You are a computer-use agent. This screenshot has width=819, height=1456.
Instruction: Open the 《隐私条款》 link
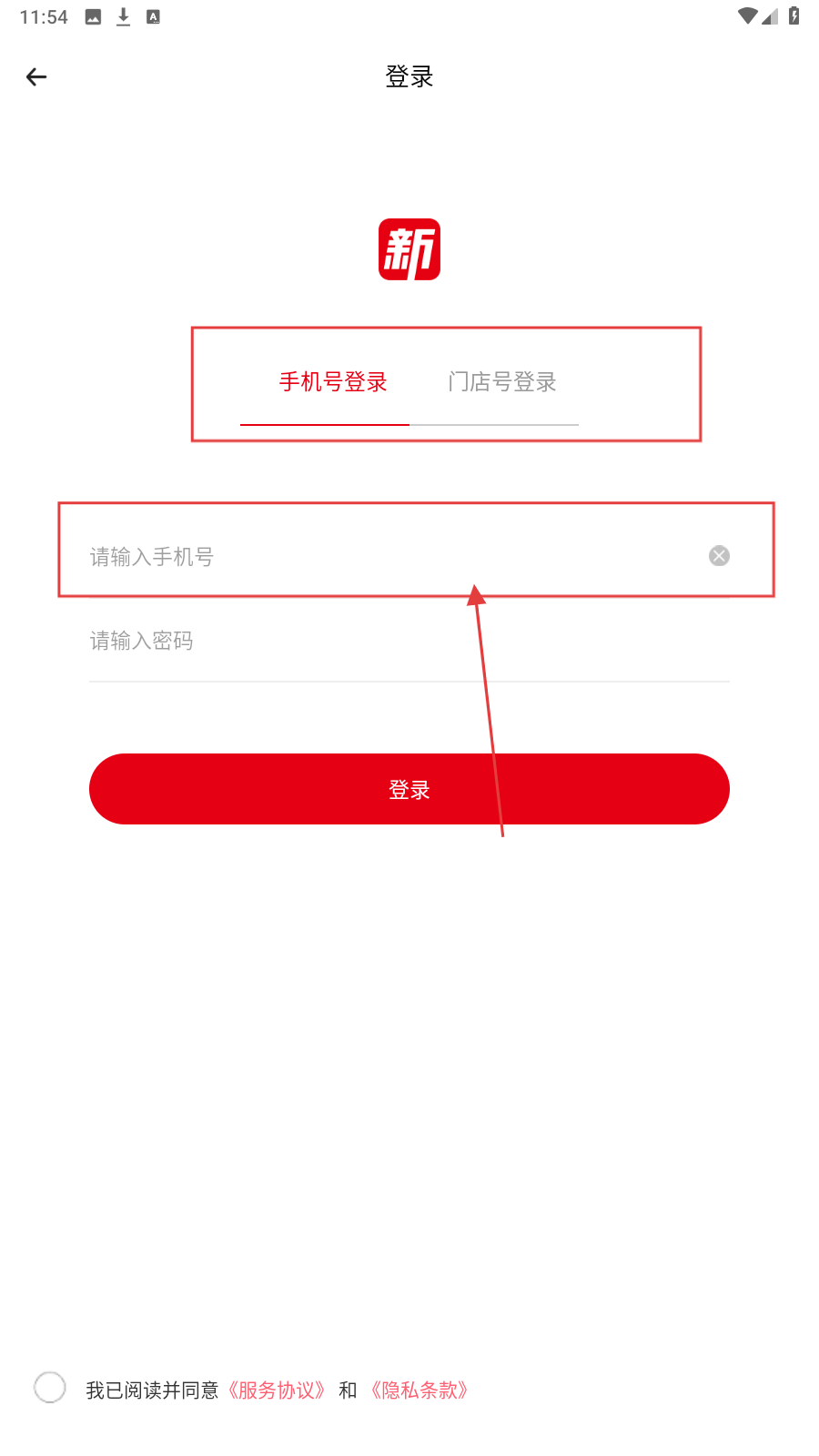[419, 1390]
